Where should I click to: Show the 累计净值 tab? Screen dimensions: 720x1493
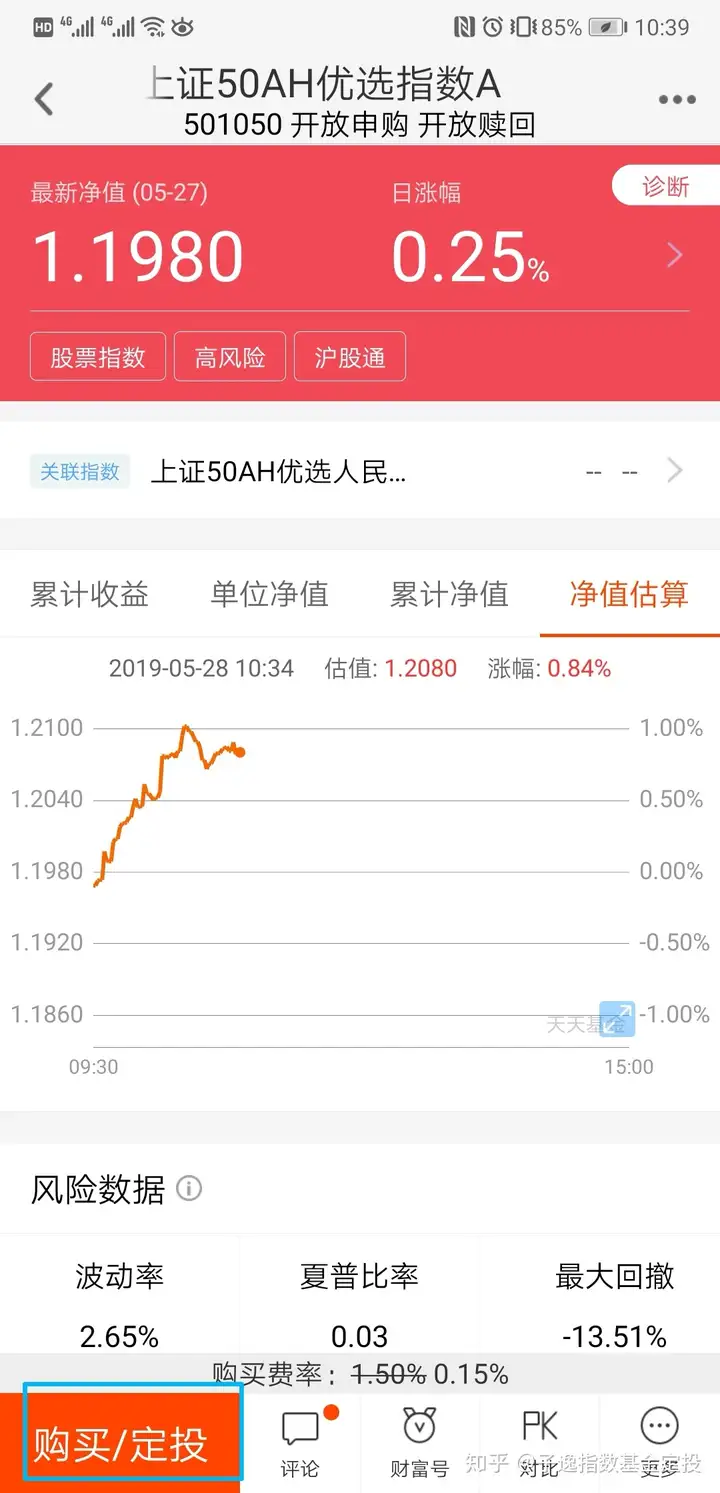[450, 594]
